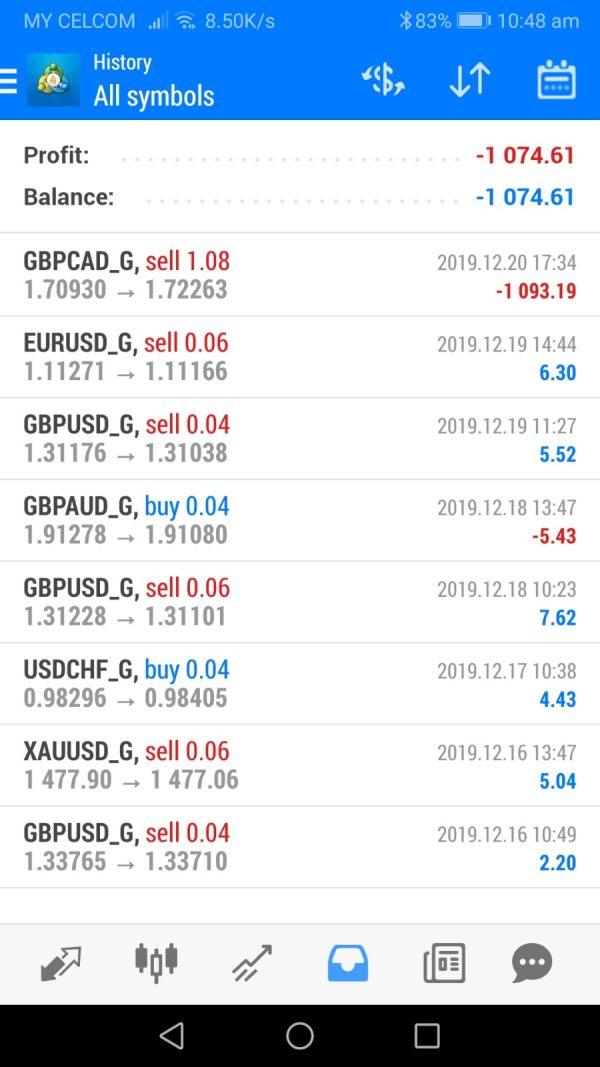Return to the home screen
The width and height of the screenshot is (600, 1067).
coord(300,1036)
